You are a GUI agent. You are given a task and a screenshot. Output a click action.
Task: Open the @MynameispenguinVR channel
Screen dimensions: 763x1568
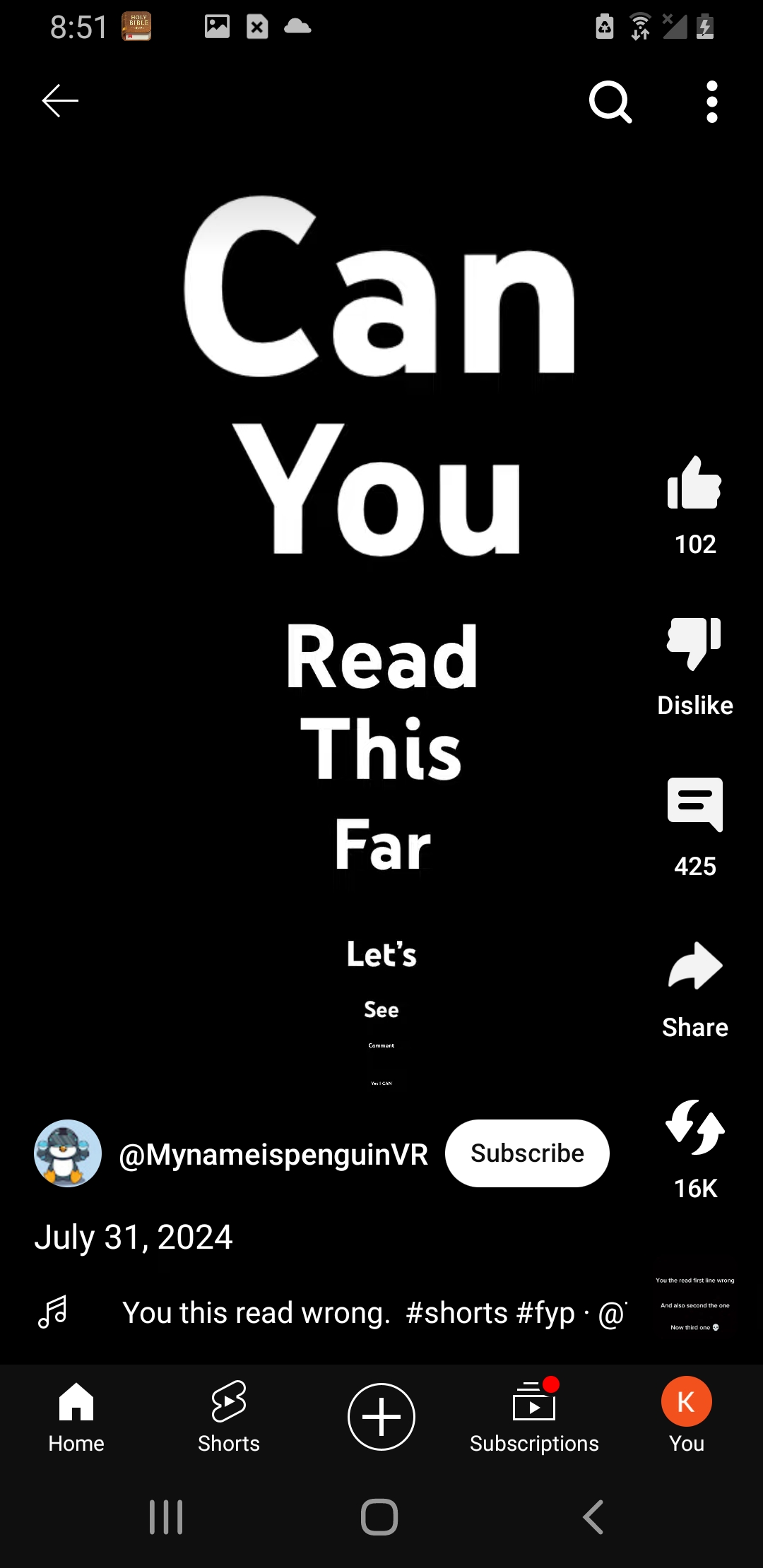273,1155
